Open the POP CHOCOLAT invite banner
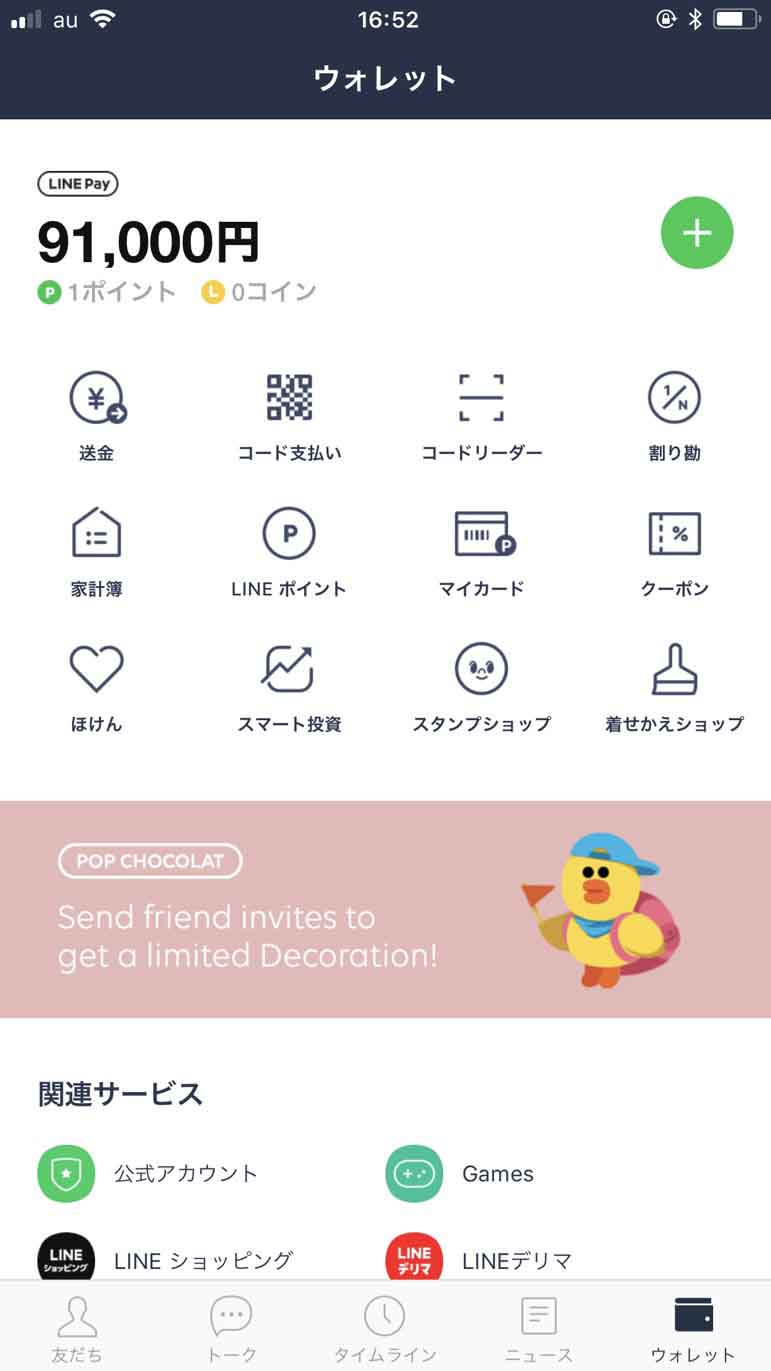This screenshot has width=771, height=1371. coord(385,909)
